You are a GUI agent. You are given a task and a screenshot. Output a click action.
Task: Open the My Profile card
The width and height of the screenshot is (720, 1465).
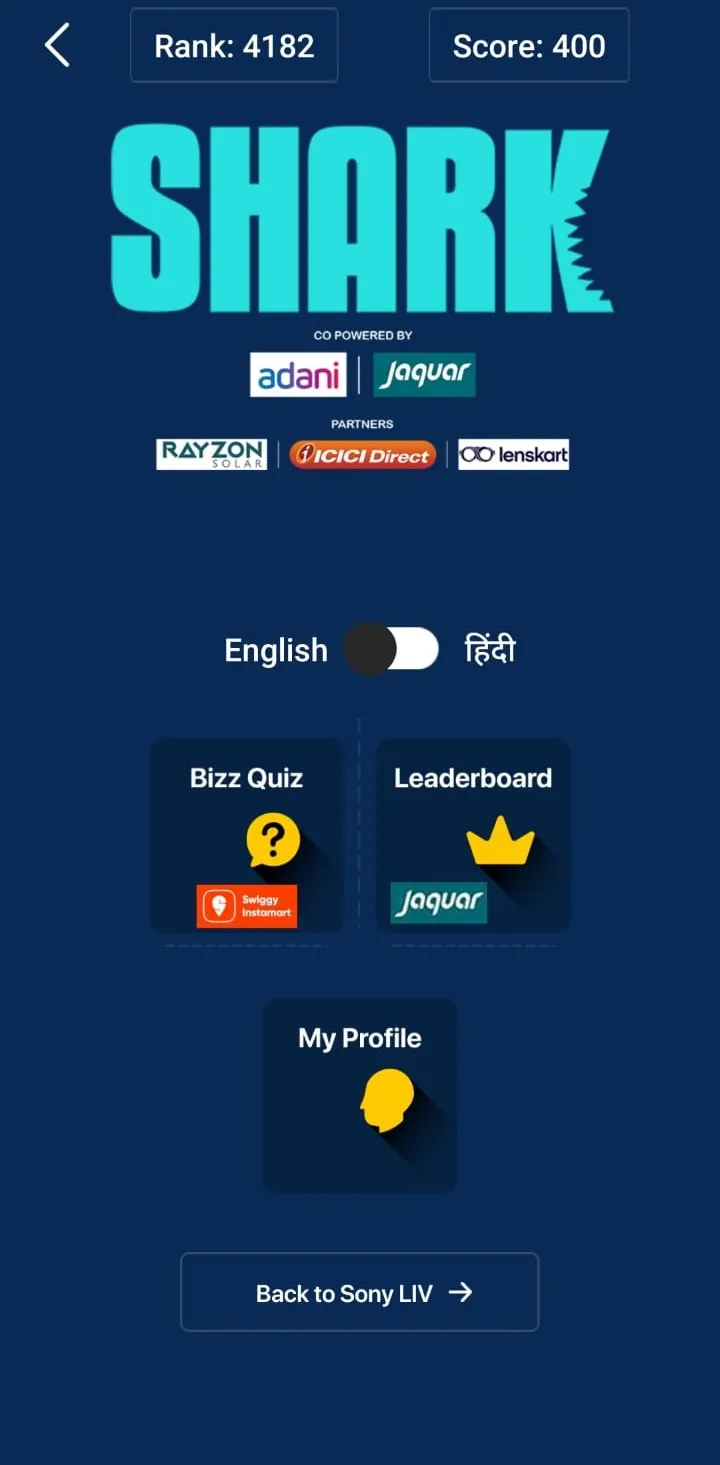click(x=360, y=1094)
